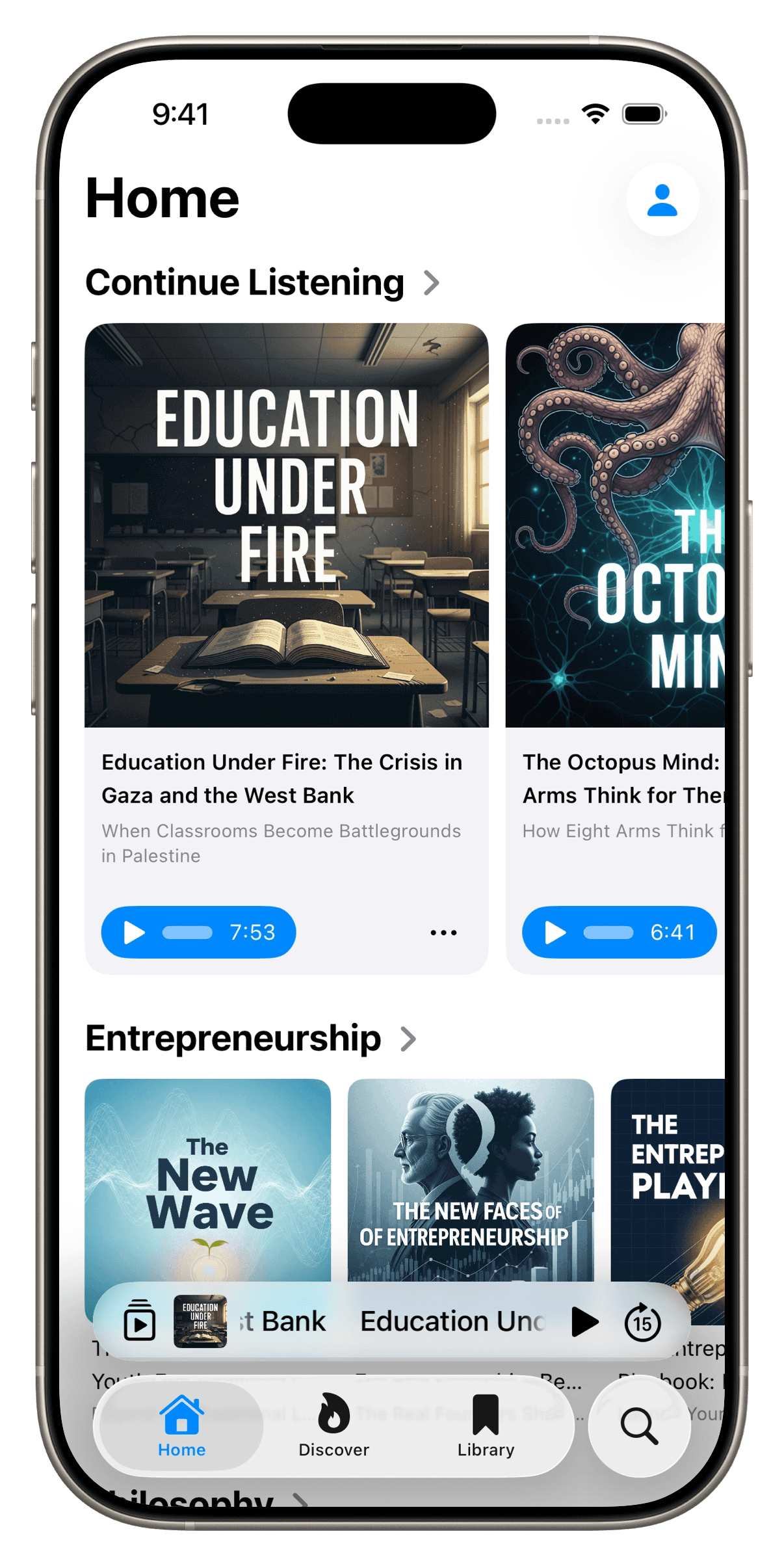Screen dimensions: 784x1566
Task: Expand the Continue Listening section
Action: pyautogui.click(x=431, y=283)
